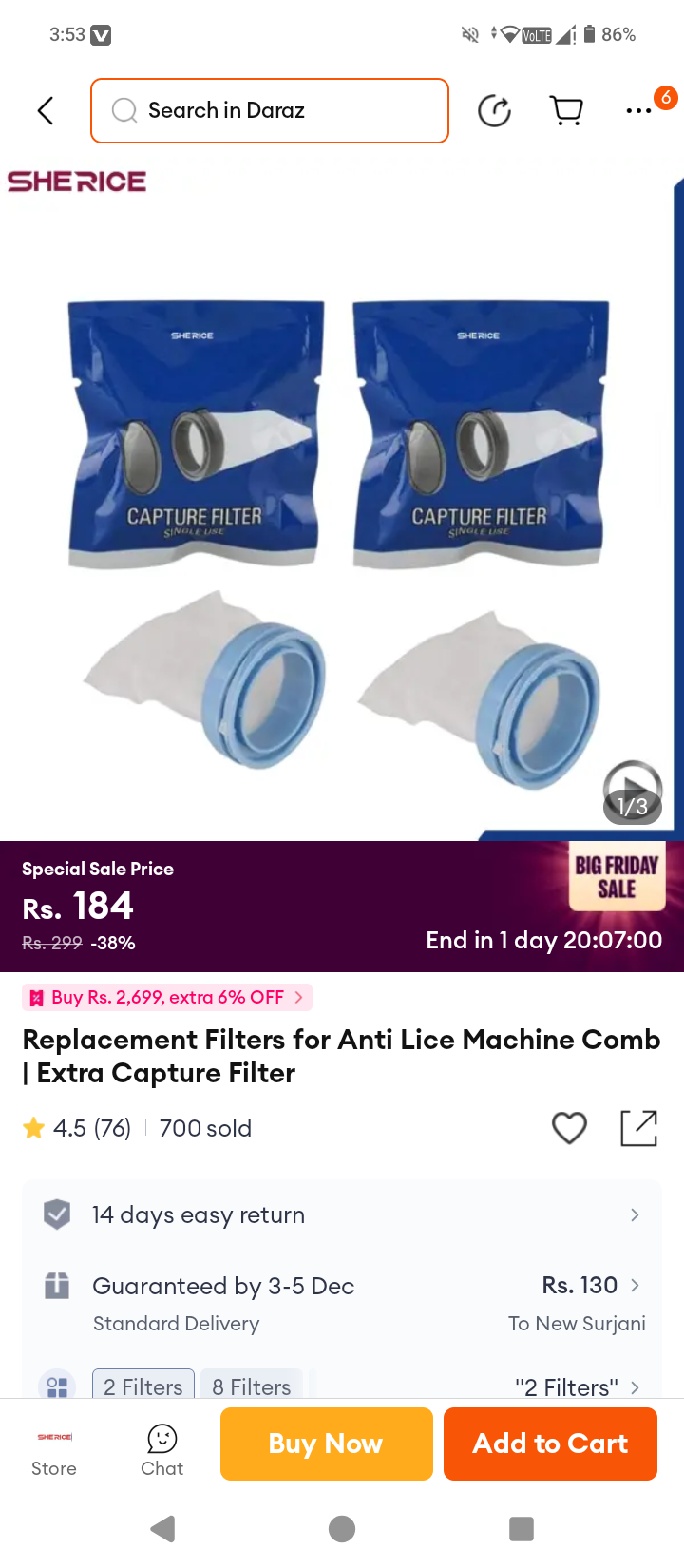Add product to wishlist with heart icon

point(569,1128)
